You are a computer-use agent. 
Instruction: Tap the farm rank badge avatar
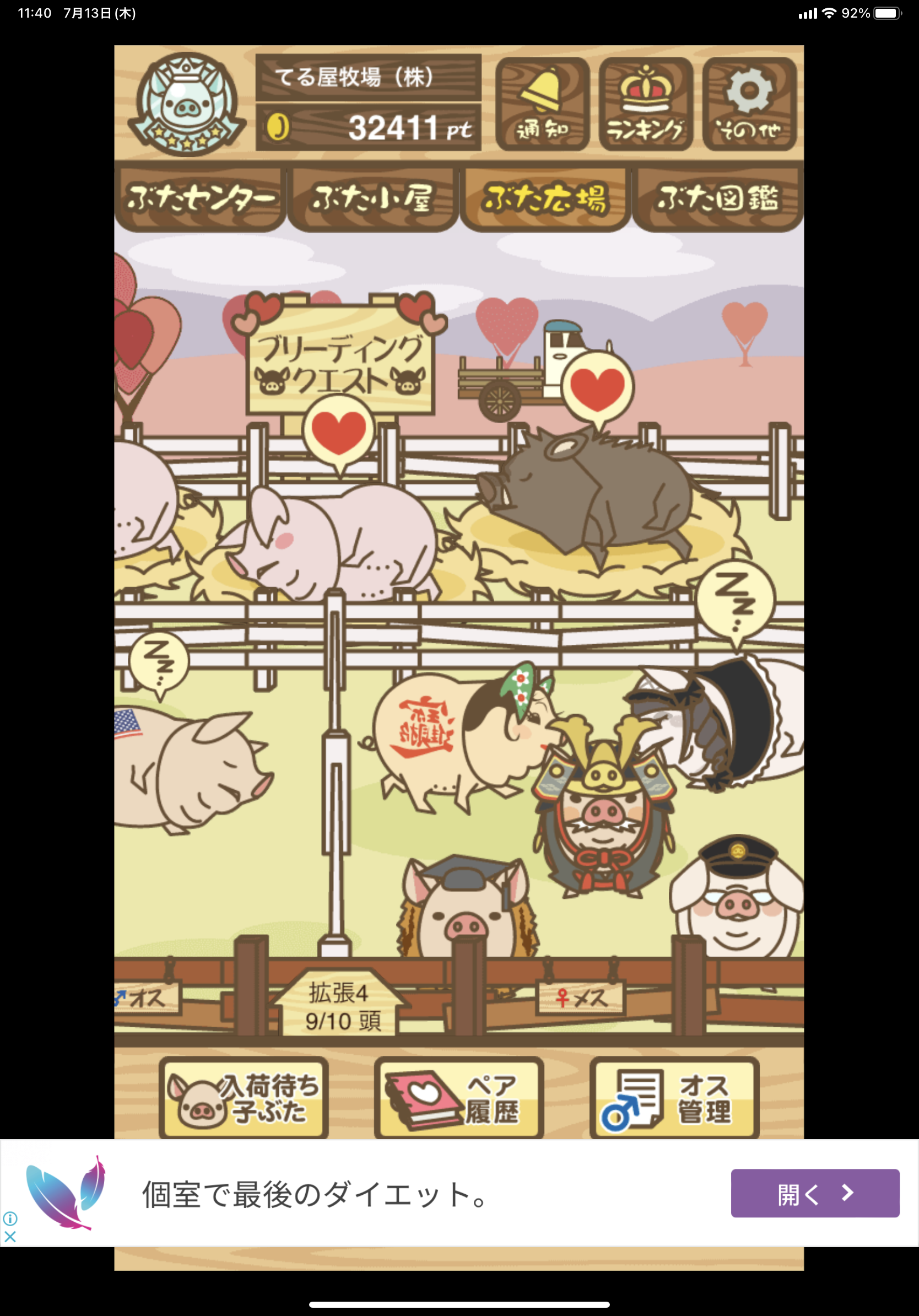(x=187, y=104)
